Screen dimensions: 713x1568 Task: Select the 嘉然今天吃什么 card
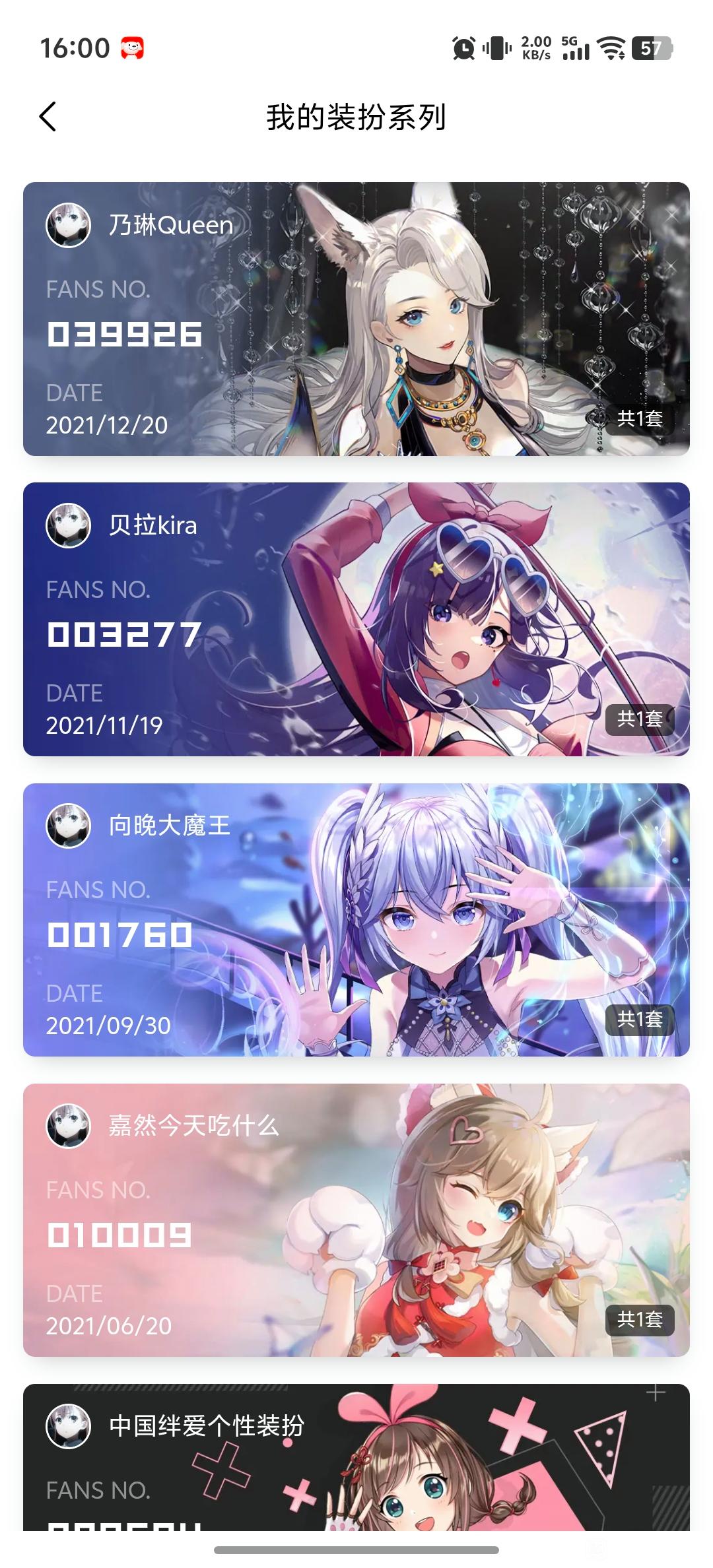tap(356, 1220)
